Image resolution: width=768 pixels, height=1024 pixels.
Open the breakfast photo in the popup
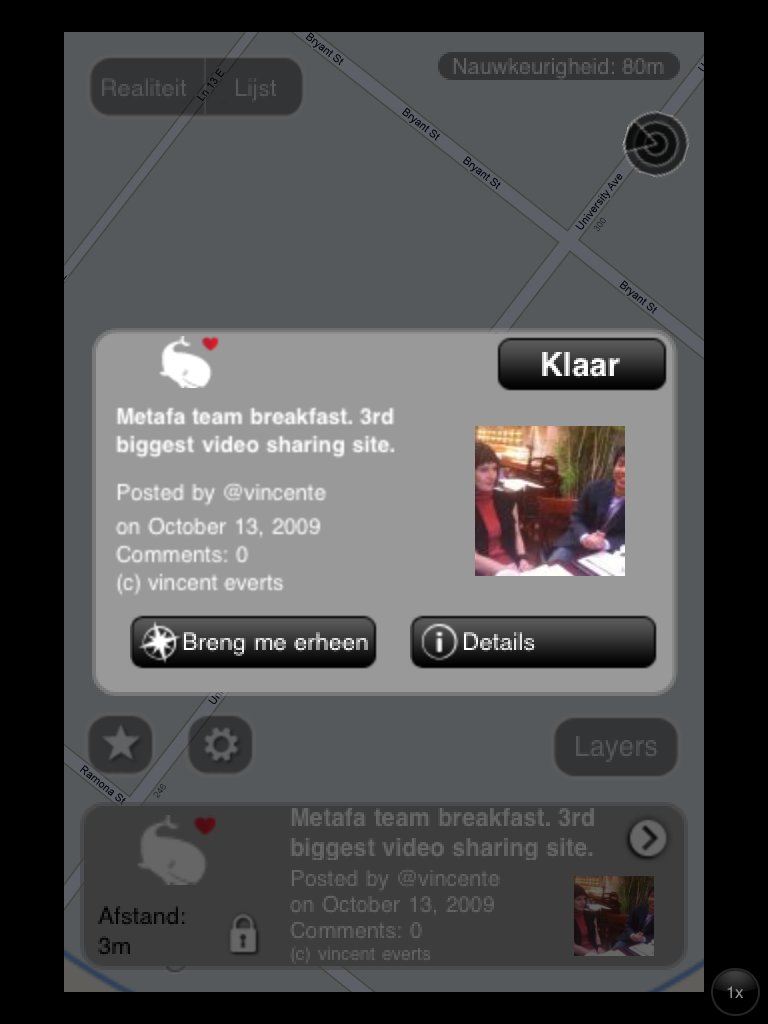(549, 501)
